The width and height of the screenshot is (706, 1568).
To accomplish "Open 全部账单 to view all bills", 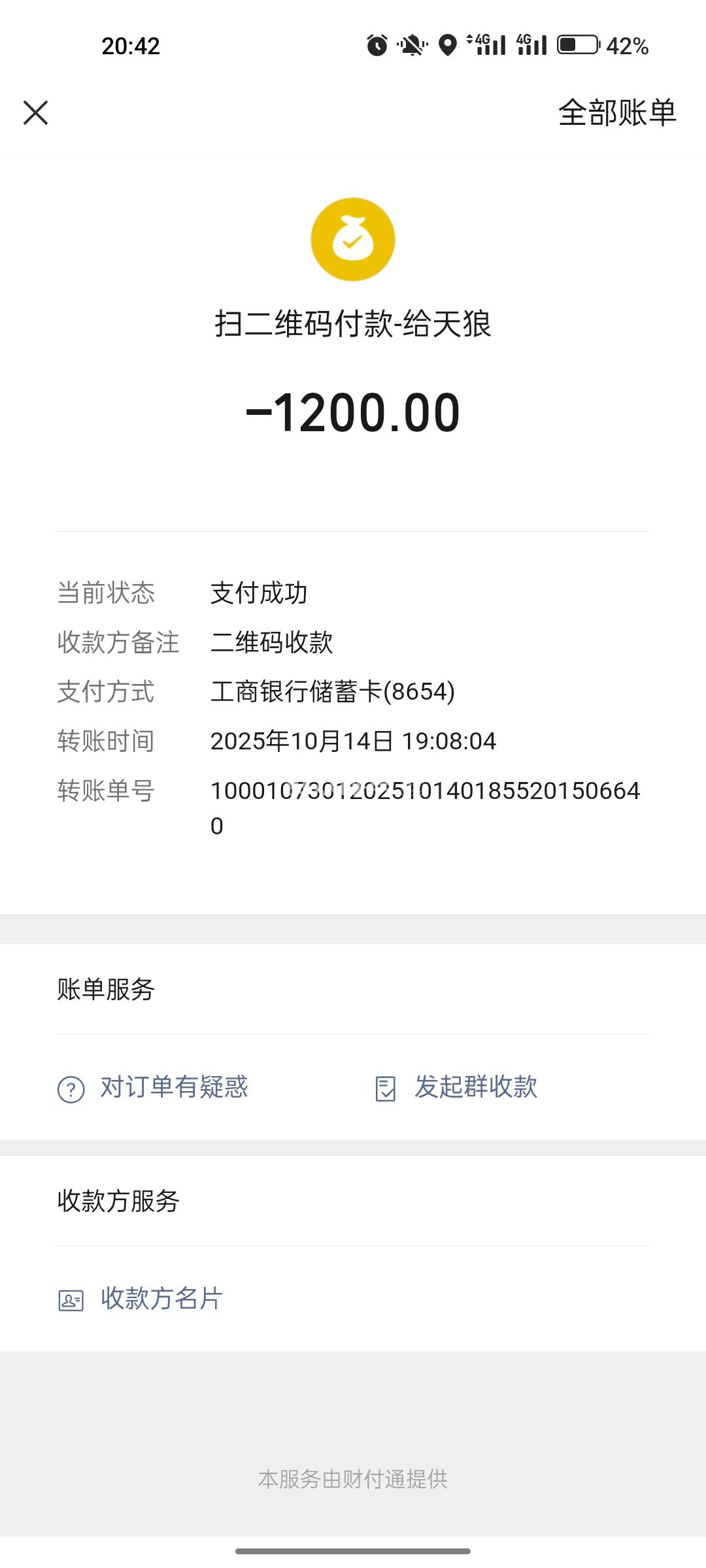I will pos(617,112).
